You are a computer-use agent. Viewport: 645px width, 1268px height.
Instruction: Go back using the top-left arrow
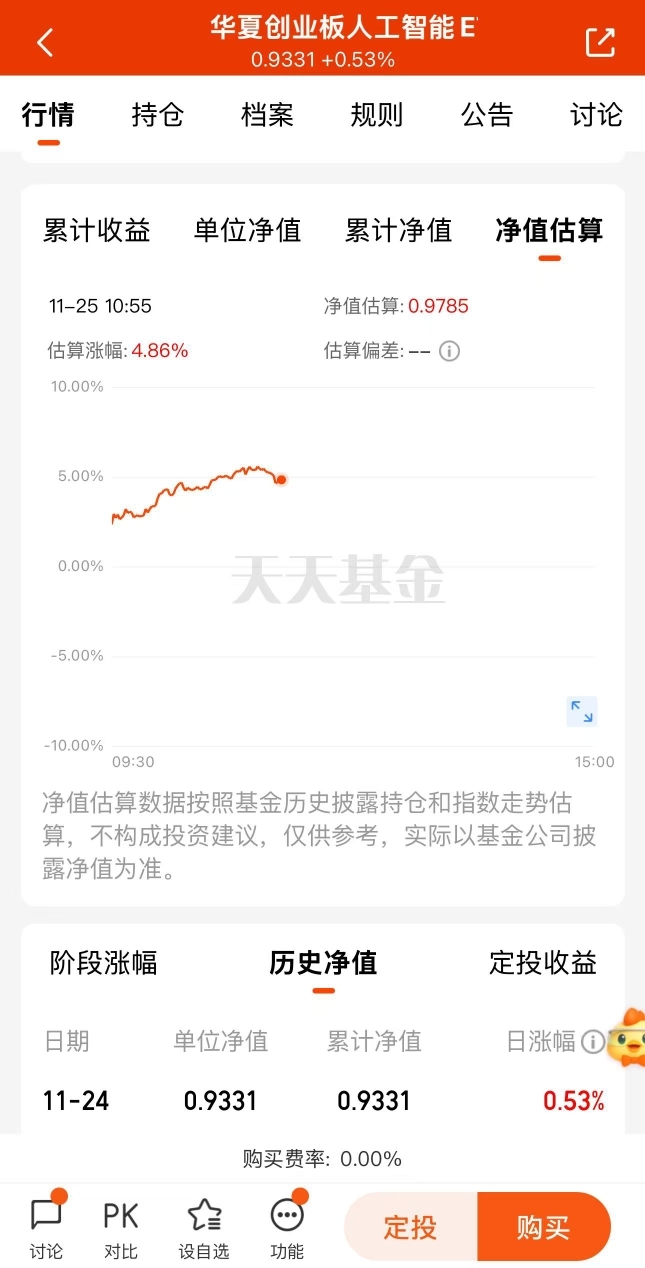pyautogui.click(x=44, y=42)
